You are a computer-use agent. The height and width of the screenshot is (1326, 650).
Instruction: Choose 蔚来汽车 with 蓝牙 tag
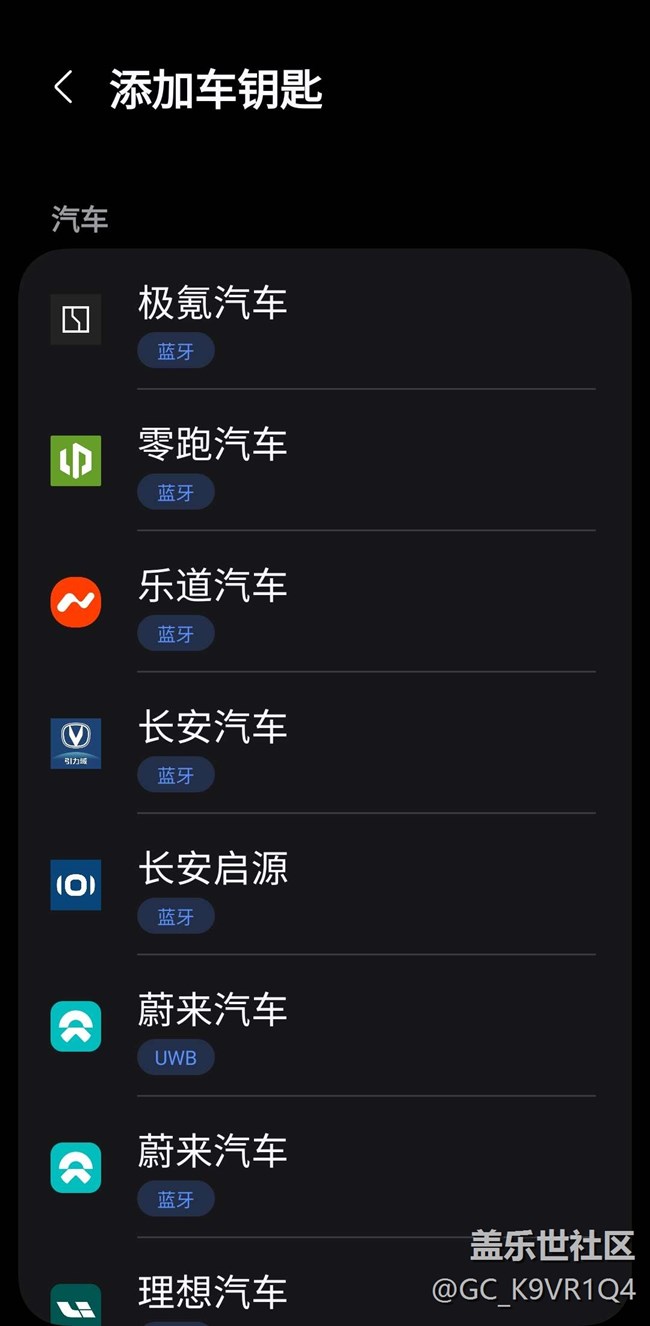pos(325,1167)
